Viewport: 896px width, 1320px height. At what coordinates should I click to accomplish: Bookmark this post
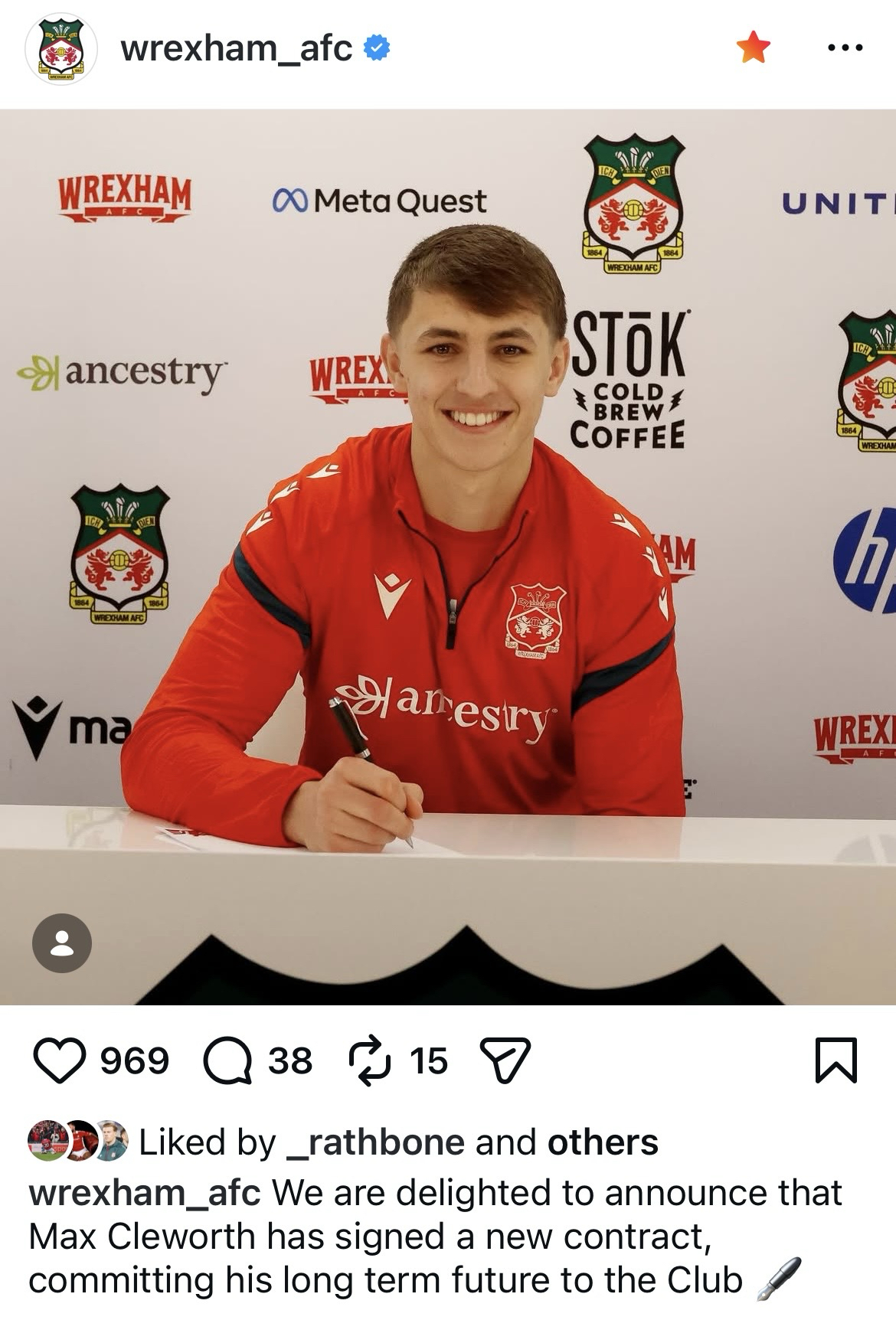836,1061
